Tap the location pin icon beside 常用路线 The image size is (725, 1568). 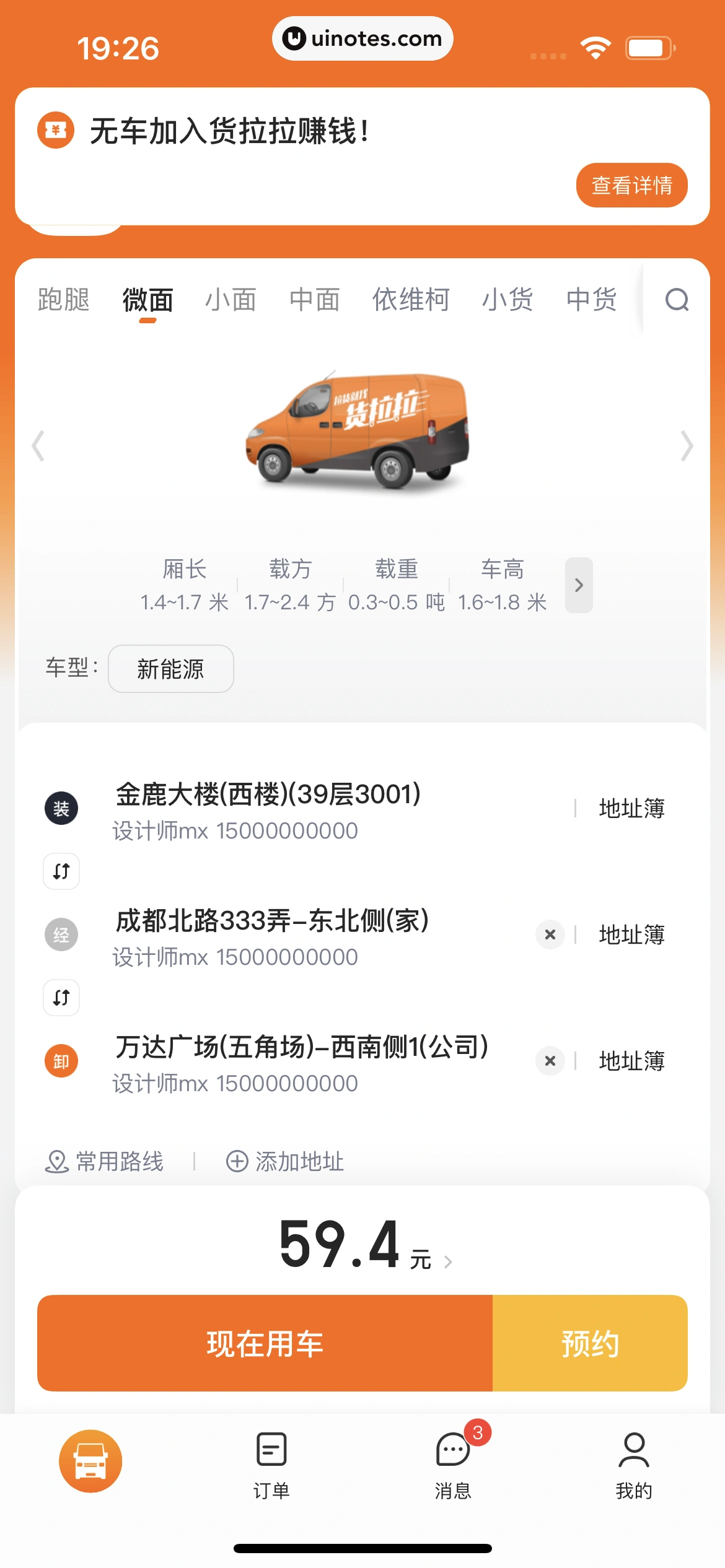pos(56,1162)
